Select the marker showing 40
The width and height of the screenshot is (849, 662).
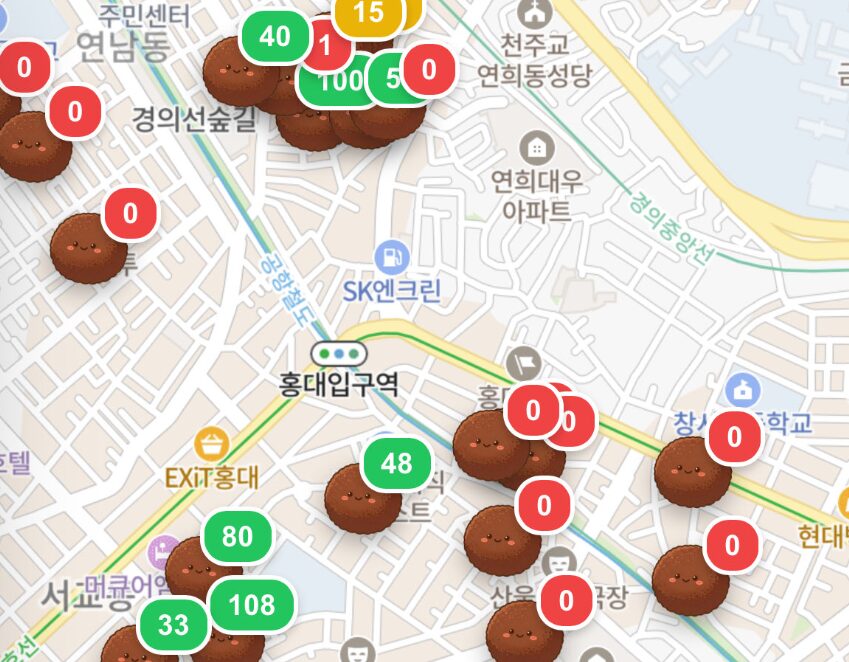(x=274, y=37)
